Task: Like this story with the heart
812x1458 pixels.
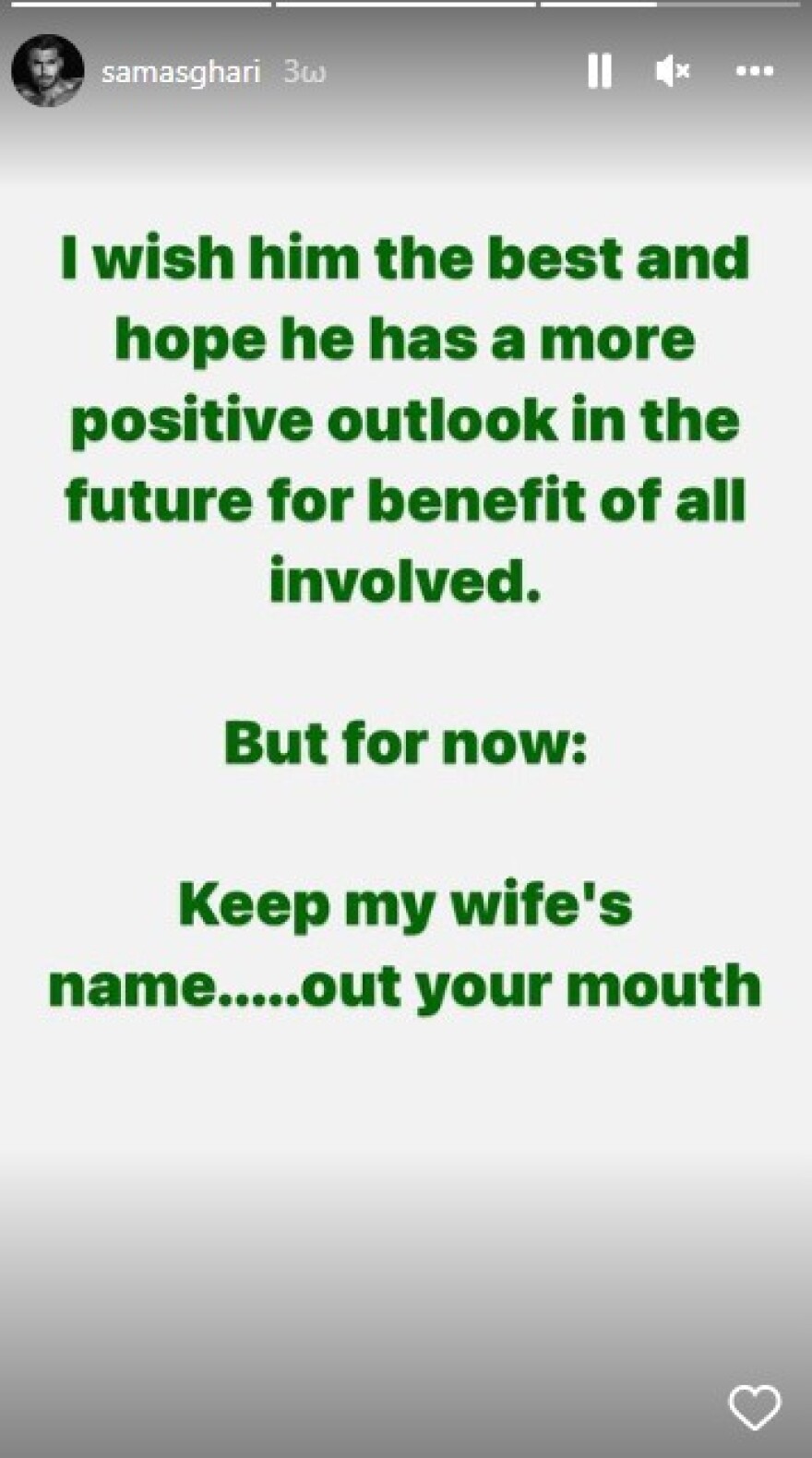Action: click(755, 1407)
